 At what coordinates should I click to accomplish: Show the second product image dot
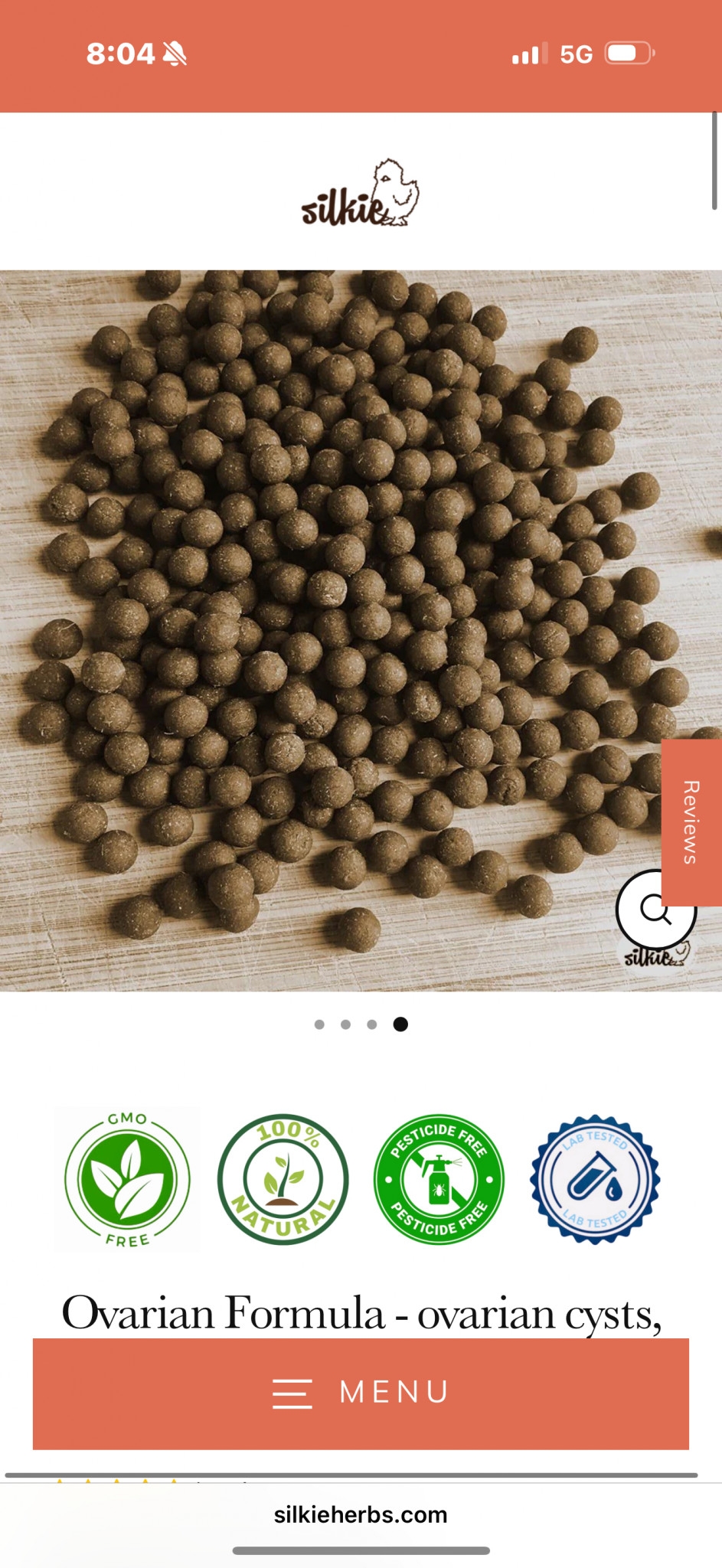[346, 1024]
